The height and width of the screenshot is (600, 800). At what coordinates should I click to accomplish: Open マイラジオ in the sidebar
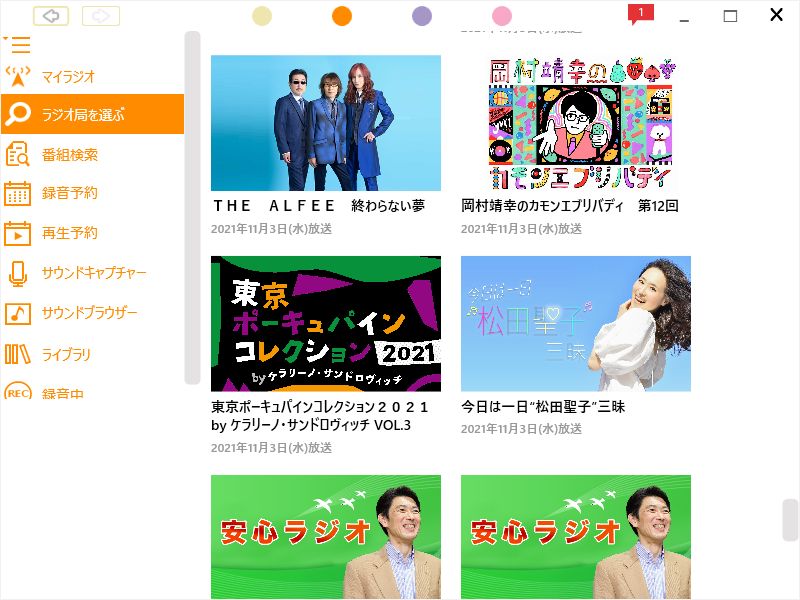tap(68, 76)
